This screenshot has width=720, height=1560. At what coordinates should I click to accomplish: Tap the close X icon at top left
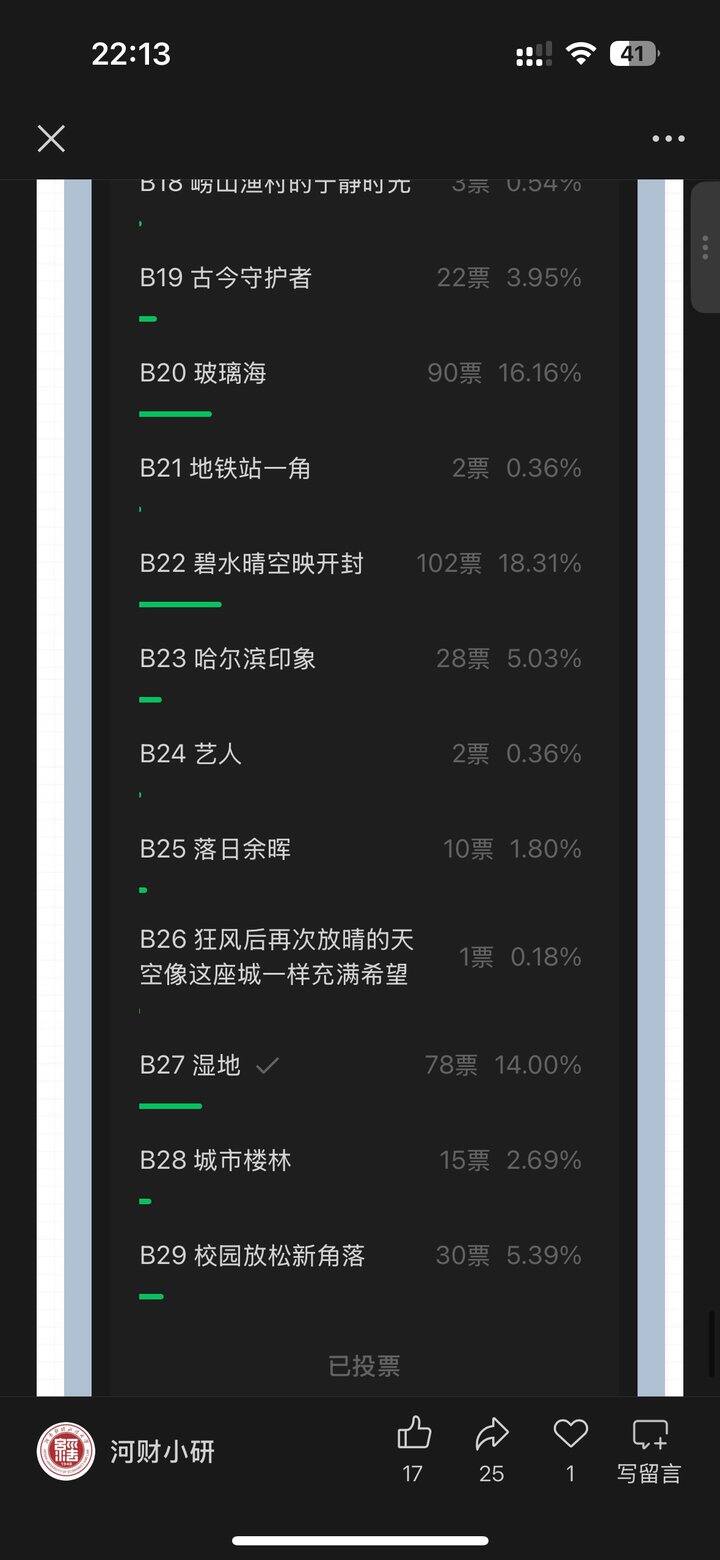coord(50,138)
